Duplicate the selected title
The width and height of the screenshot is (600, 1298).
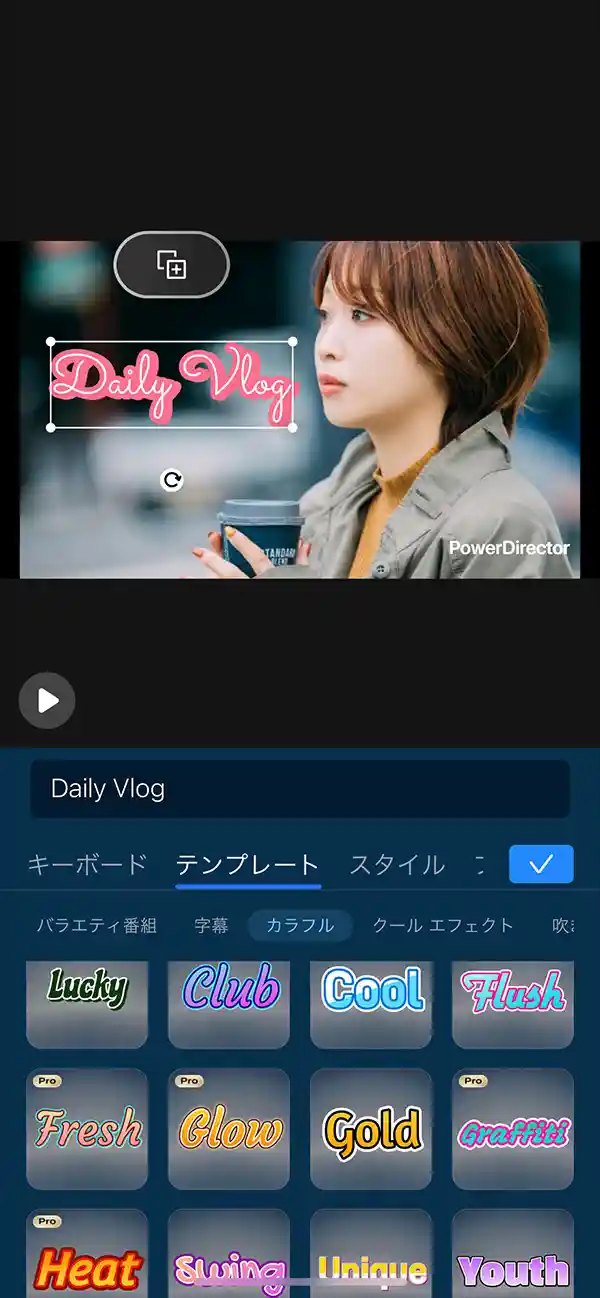point(172,265)
